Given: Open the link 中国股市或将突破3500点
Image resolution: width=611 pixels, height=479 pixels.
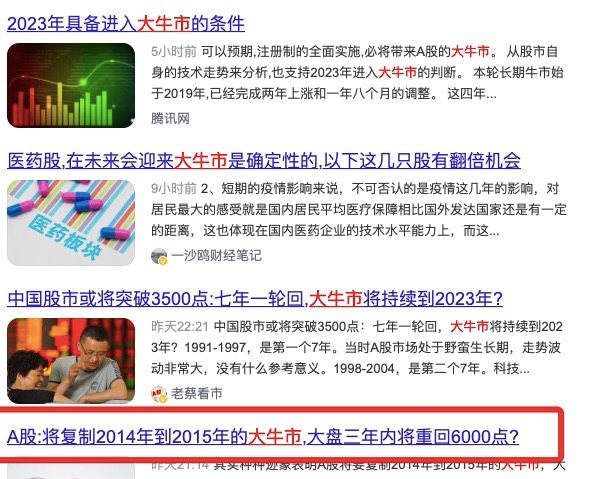Looking at the screenshot, I should click(254, 298).
